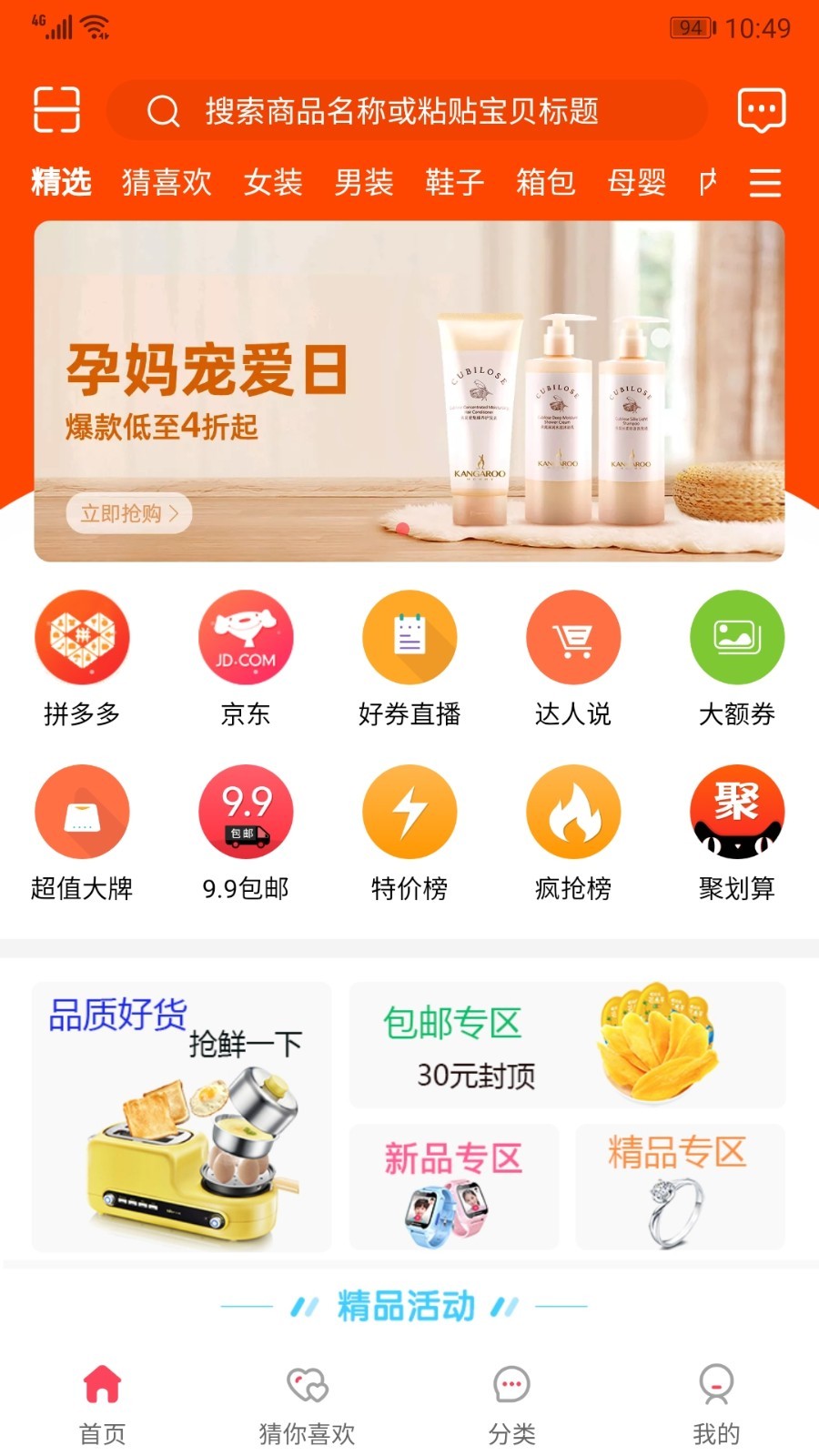This screenshot has width=819, height=1456.
Task: Tap the product search box
Action: tap(407, 111)
